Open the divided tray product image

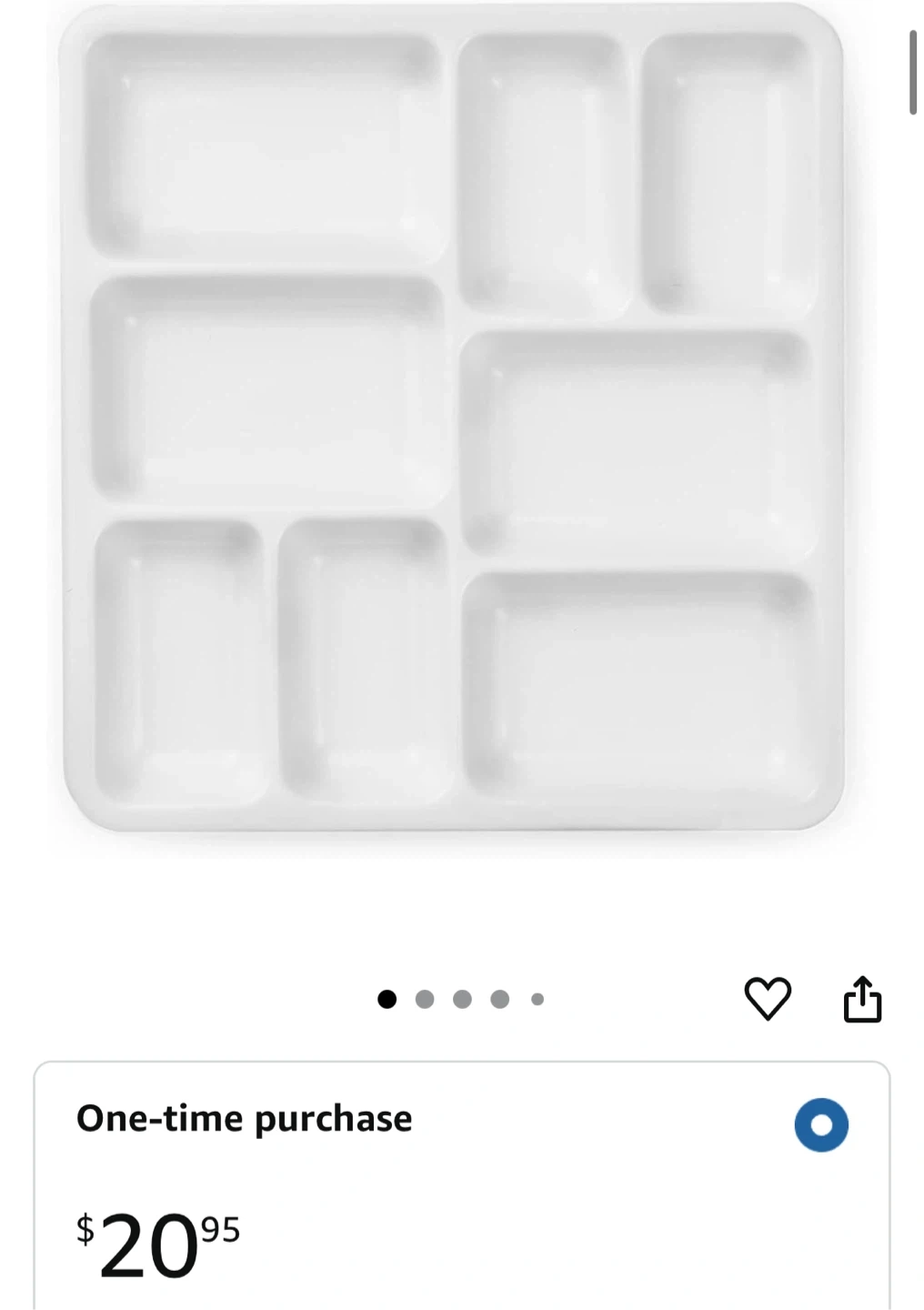click(x=453, y=418)
